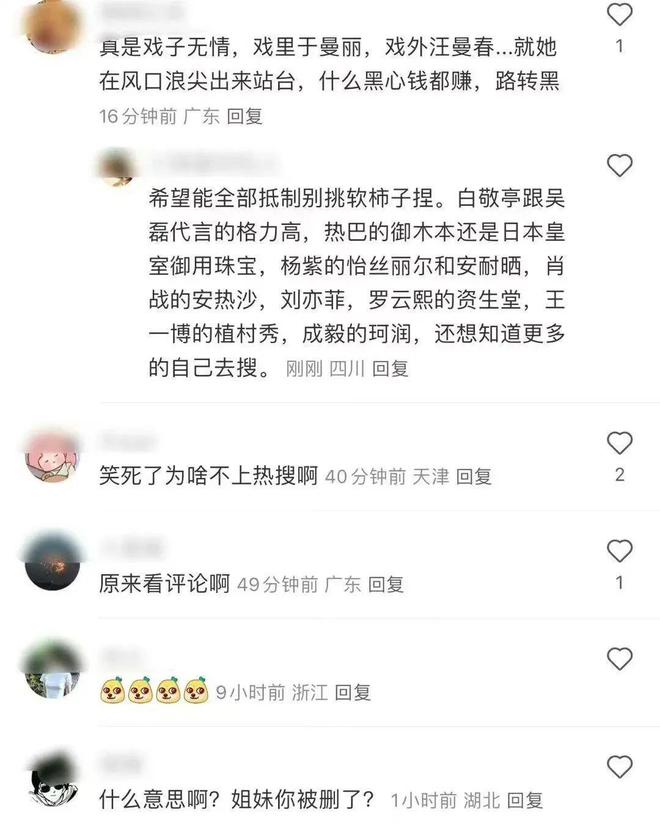Reply to the 湖北 comment 姐妹你被删了
The image size is (660, 832).
(526, 800)
